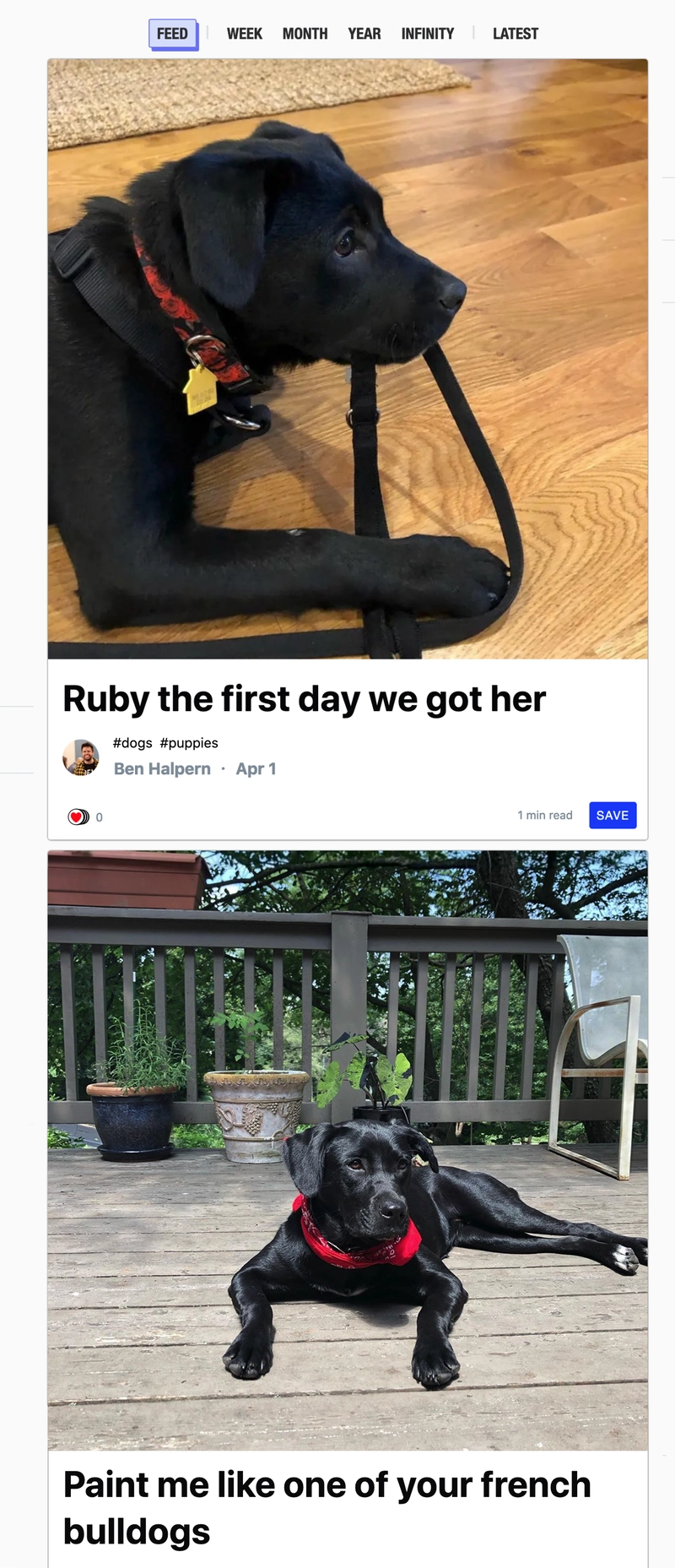Open the Ruby puppy photo post
Image resolution: width=675 pixels, height=1568 pixels.
348,359
